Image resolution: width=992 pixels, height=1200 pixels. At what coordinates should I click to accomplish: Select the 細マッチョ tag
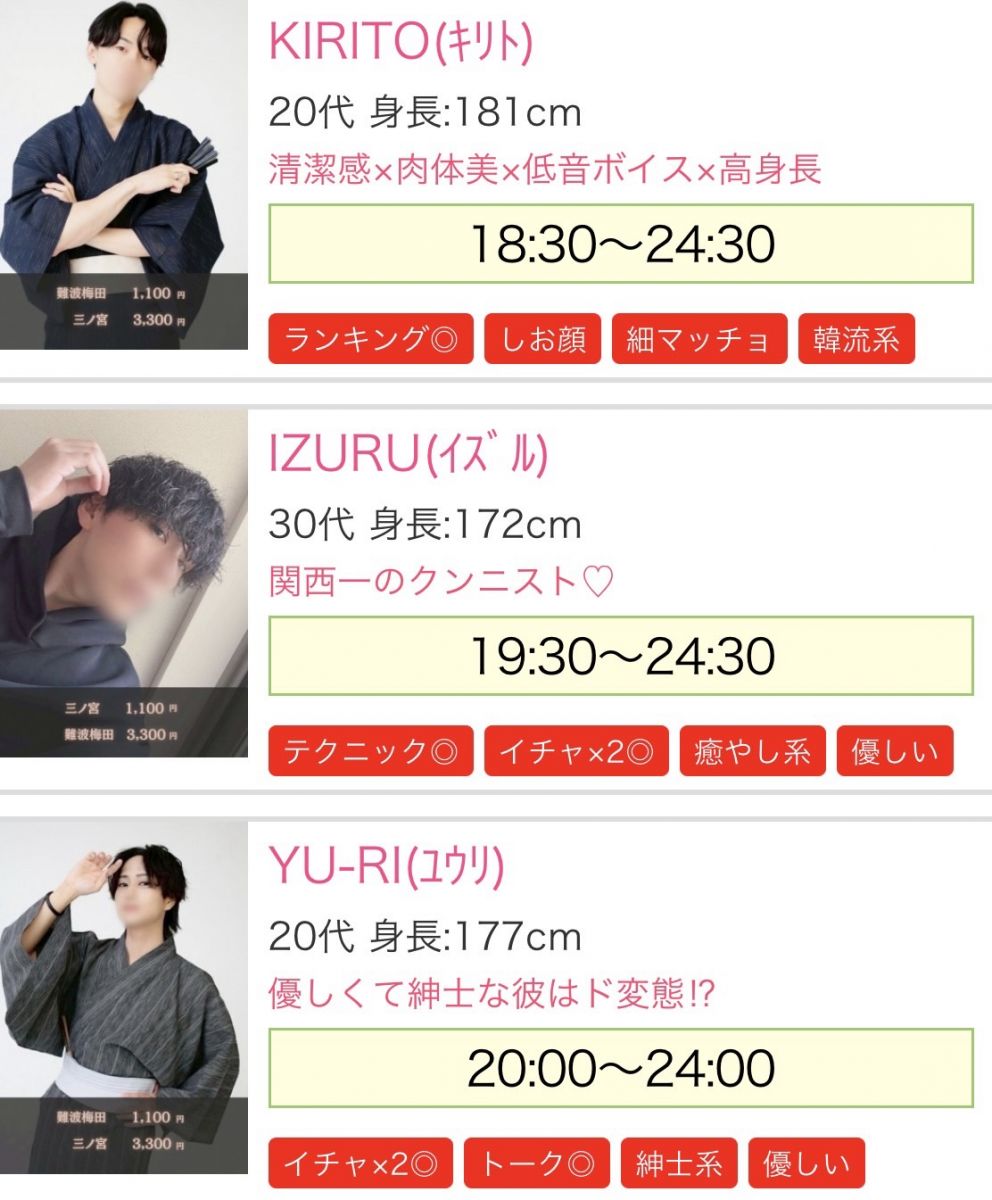pos(699,340)
